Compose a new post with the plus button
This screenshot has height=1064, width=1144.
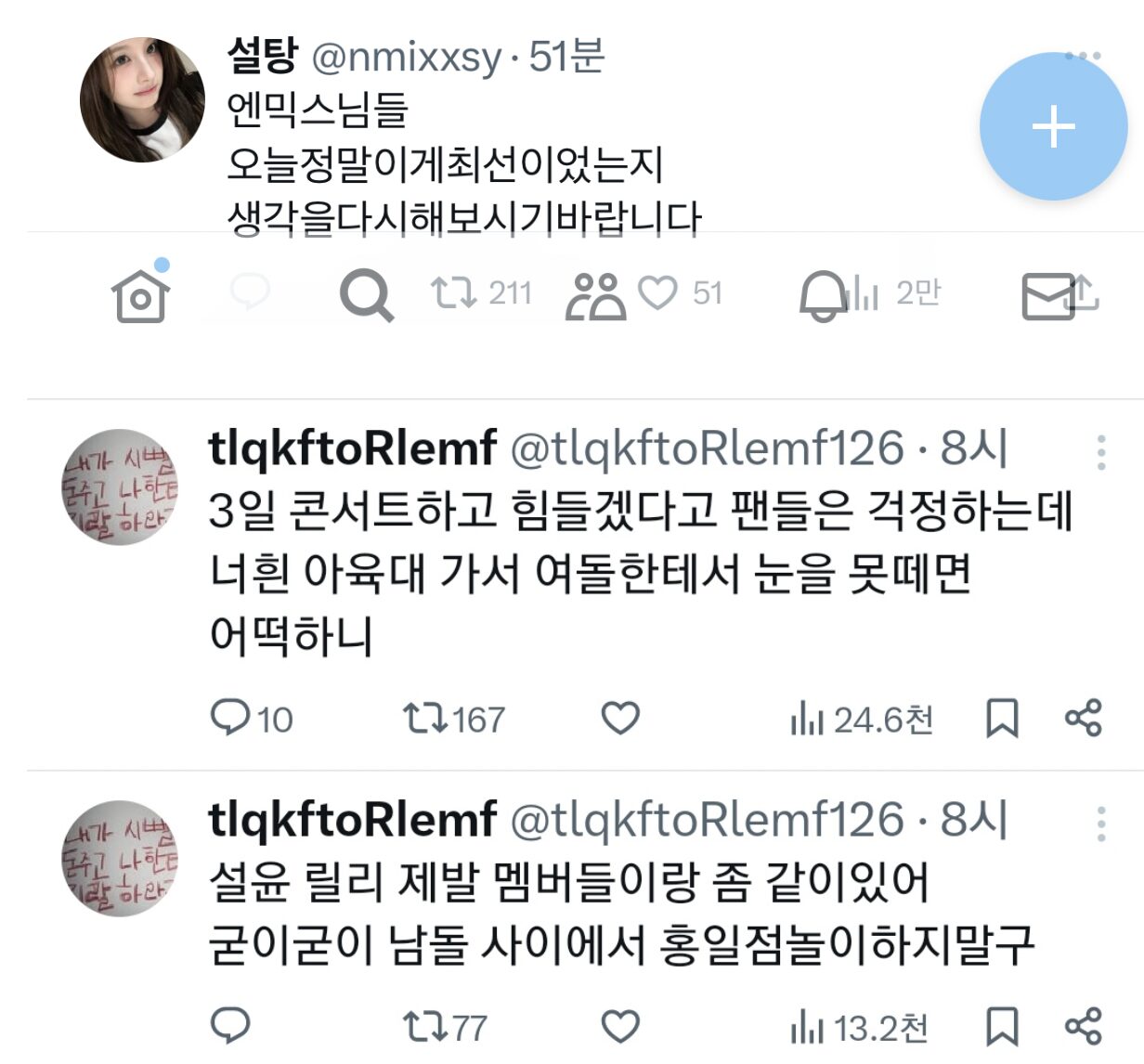point(1053,127)
